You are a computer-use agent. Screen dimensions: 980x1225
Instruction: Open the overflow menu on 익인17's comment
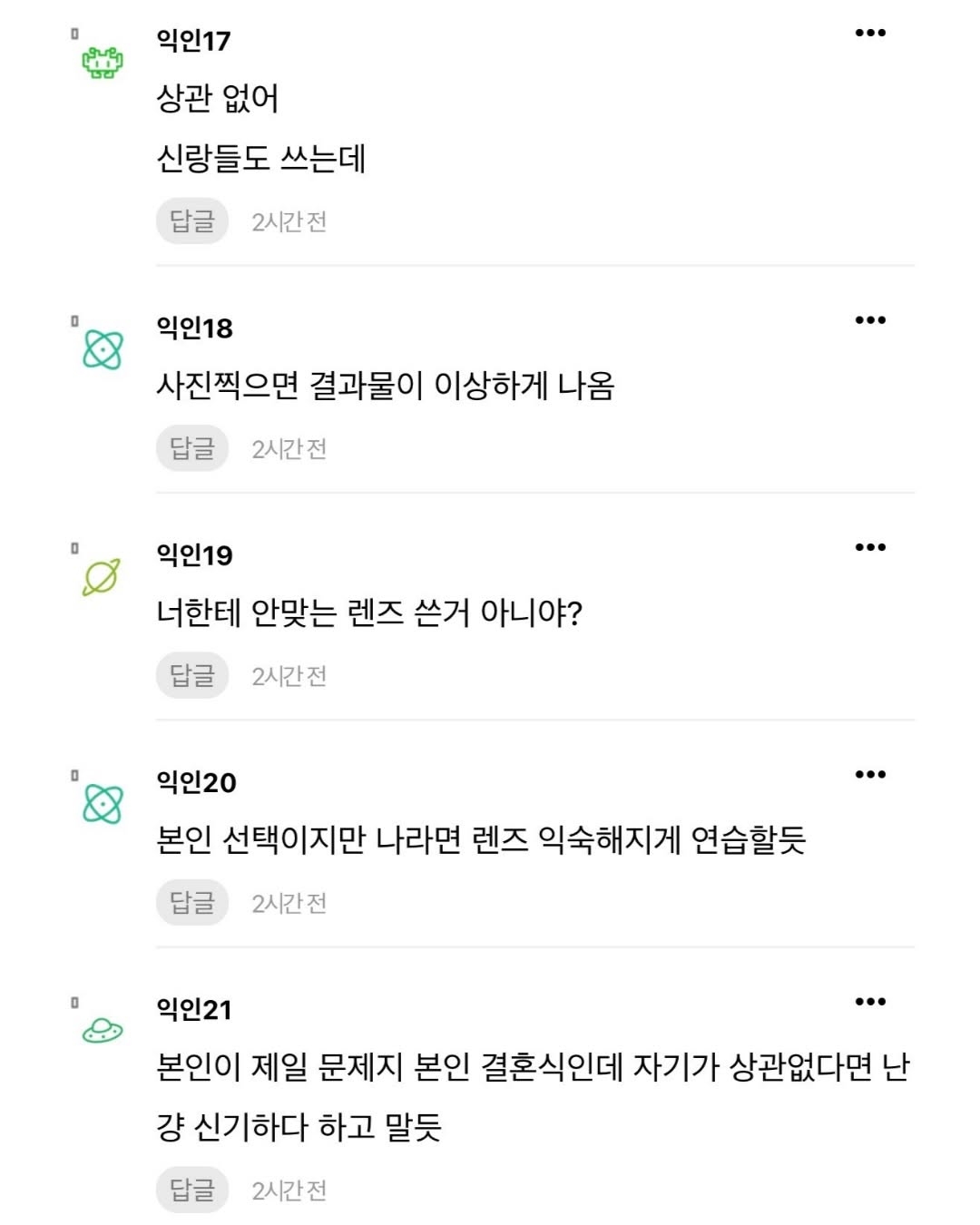point(870,34)
